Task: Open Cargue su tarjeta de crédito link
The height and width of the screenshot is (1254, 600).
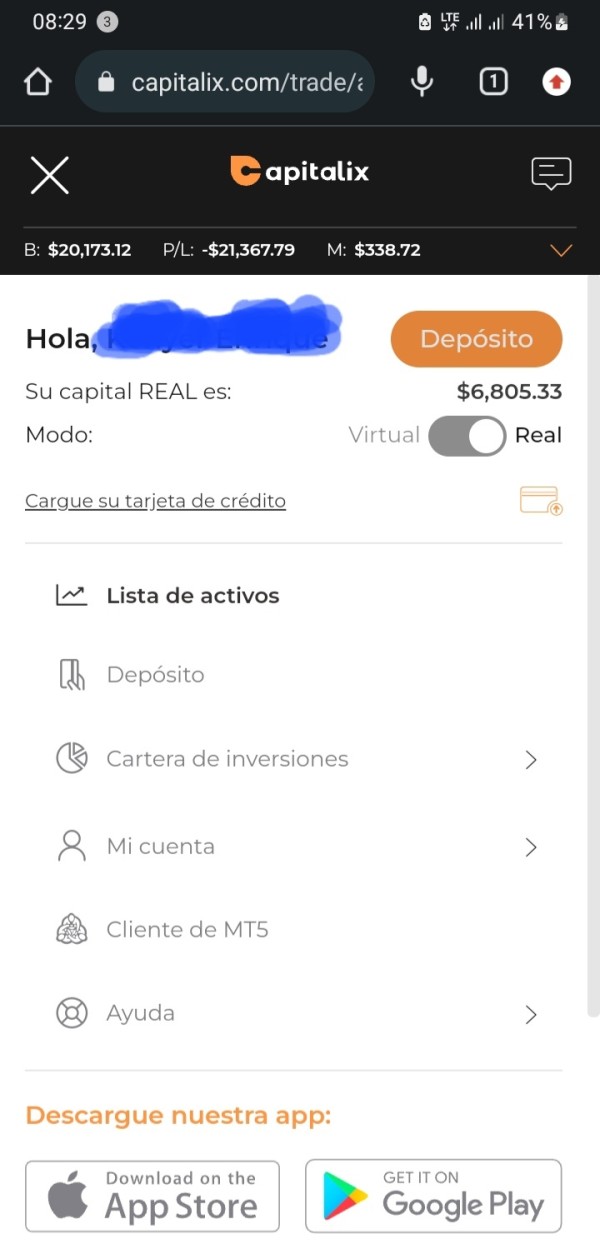Action: pos(155,501)
